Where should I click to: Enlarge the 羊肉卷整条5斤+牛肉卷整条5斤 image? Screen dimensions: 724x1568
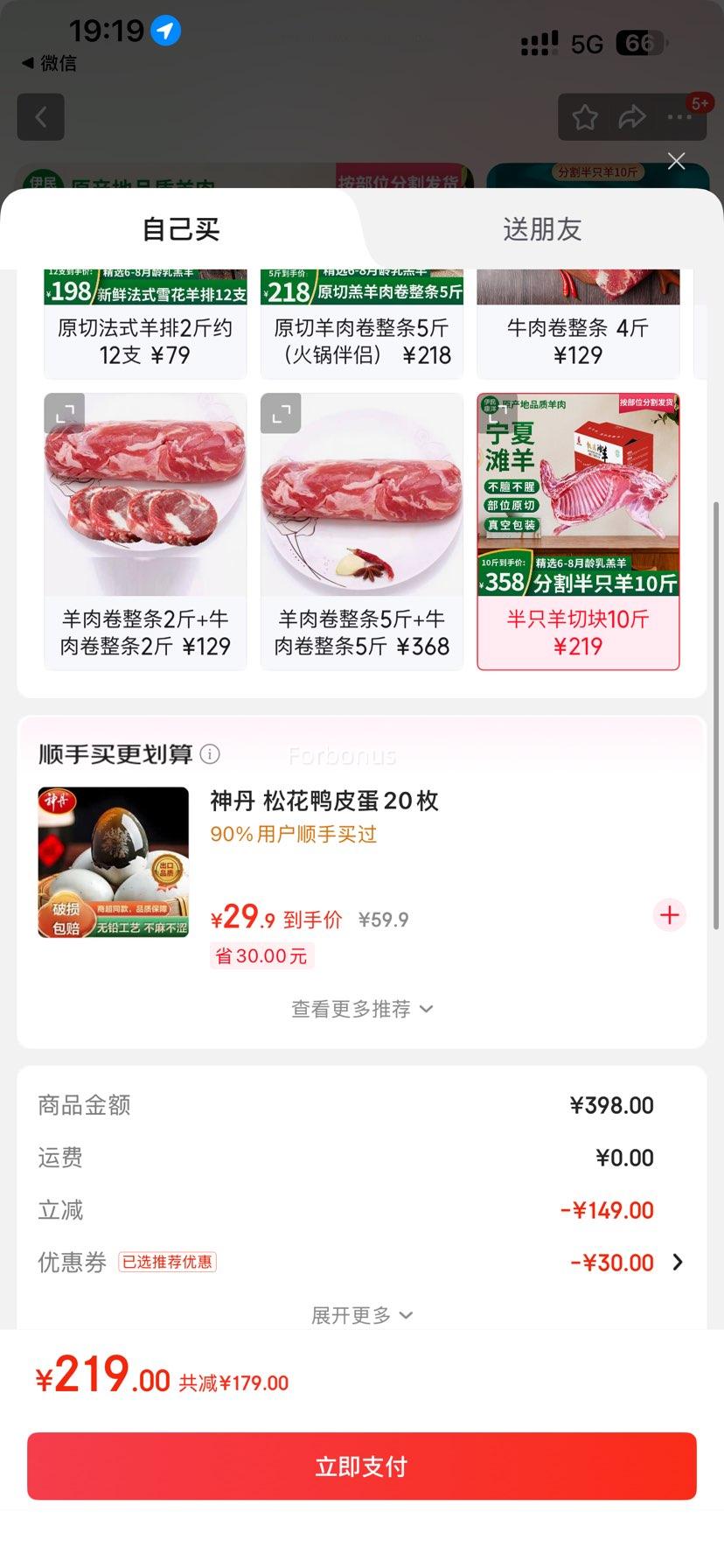click(x=281, y=414)
